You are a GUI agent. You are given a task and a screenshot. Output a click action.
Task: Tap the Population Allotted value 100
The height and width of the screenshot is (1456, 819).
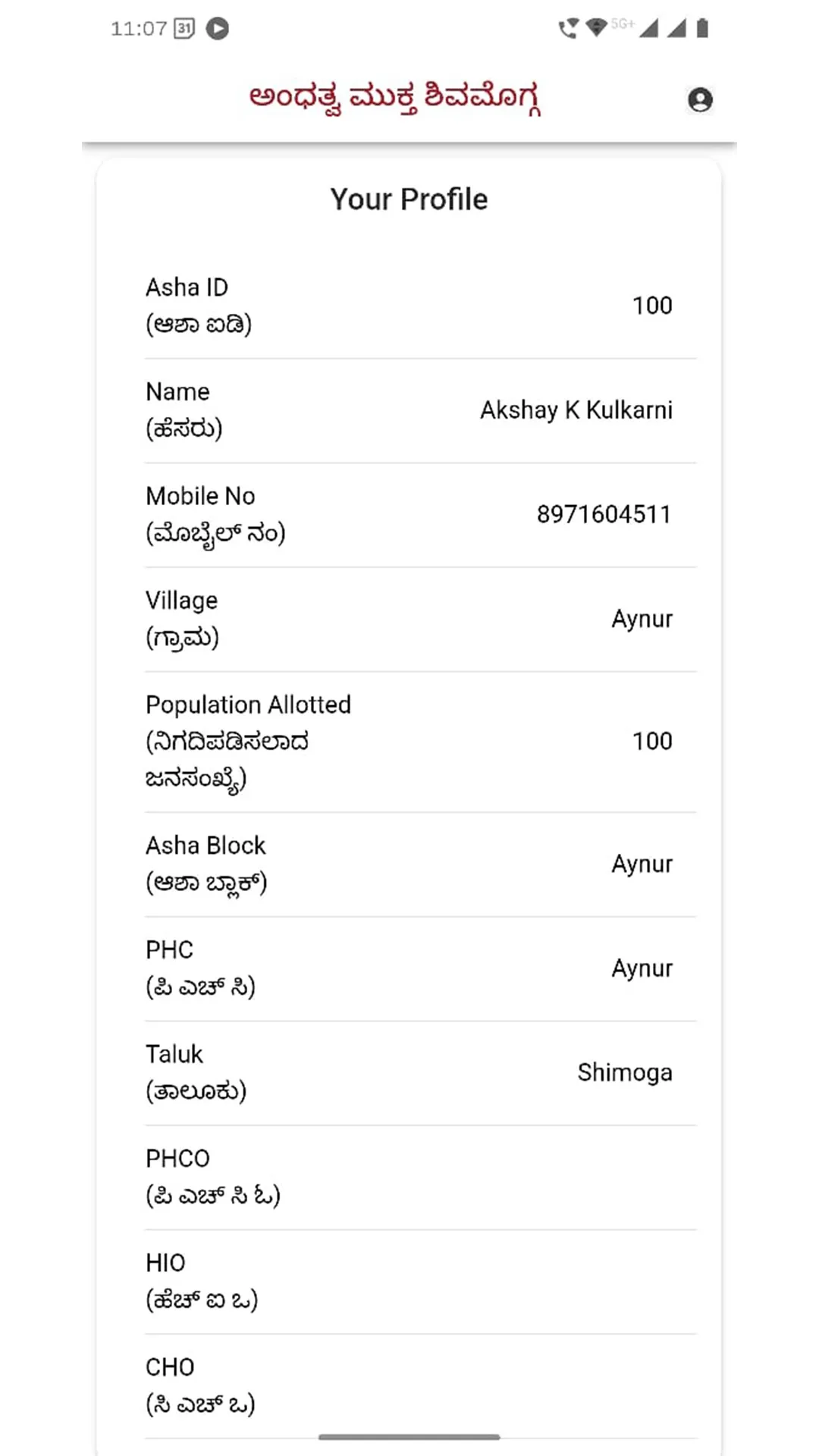click(651, 741)
